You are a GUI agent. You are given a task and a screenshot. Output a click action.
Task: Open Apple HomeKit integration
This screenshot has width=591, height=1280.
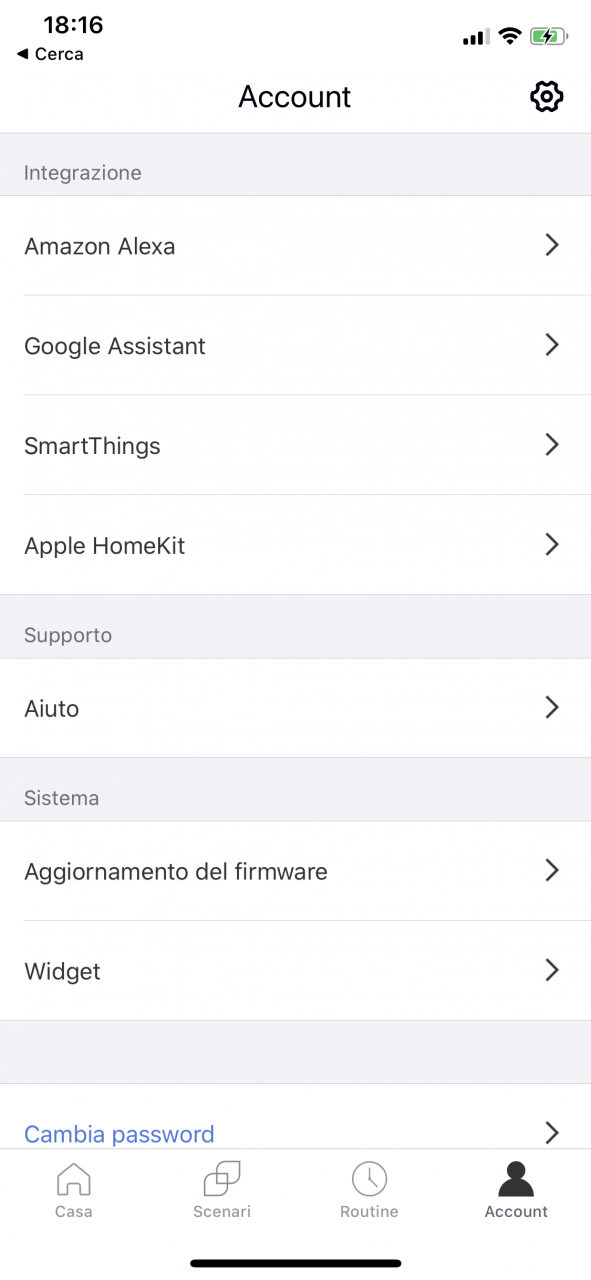point(295,545)
